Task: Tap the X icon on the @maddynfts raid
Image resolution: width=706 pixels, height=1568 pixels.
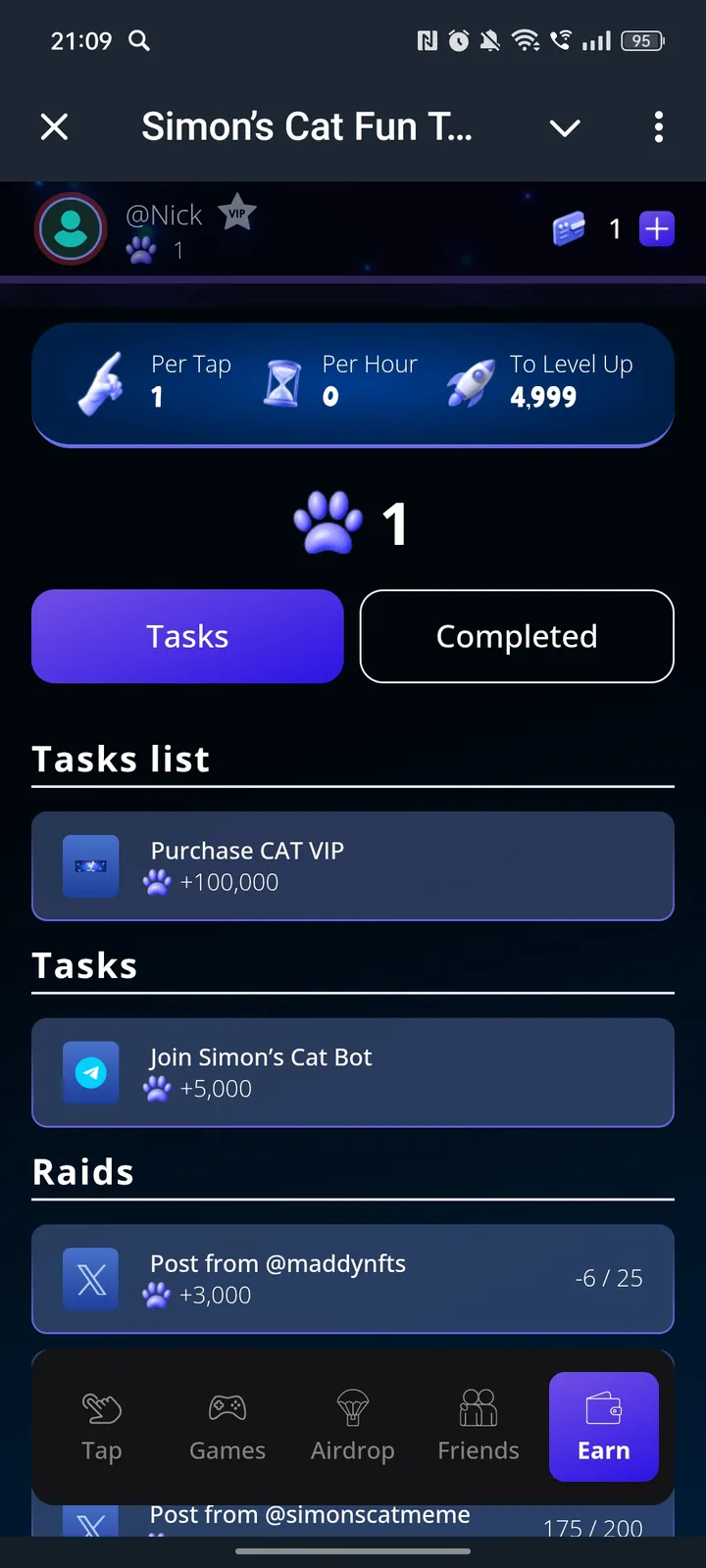Action: (90, 1279)
